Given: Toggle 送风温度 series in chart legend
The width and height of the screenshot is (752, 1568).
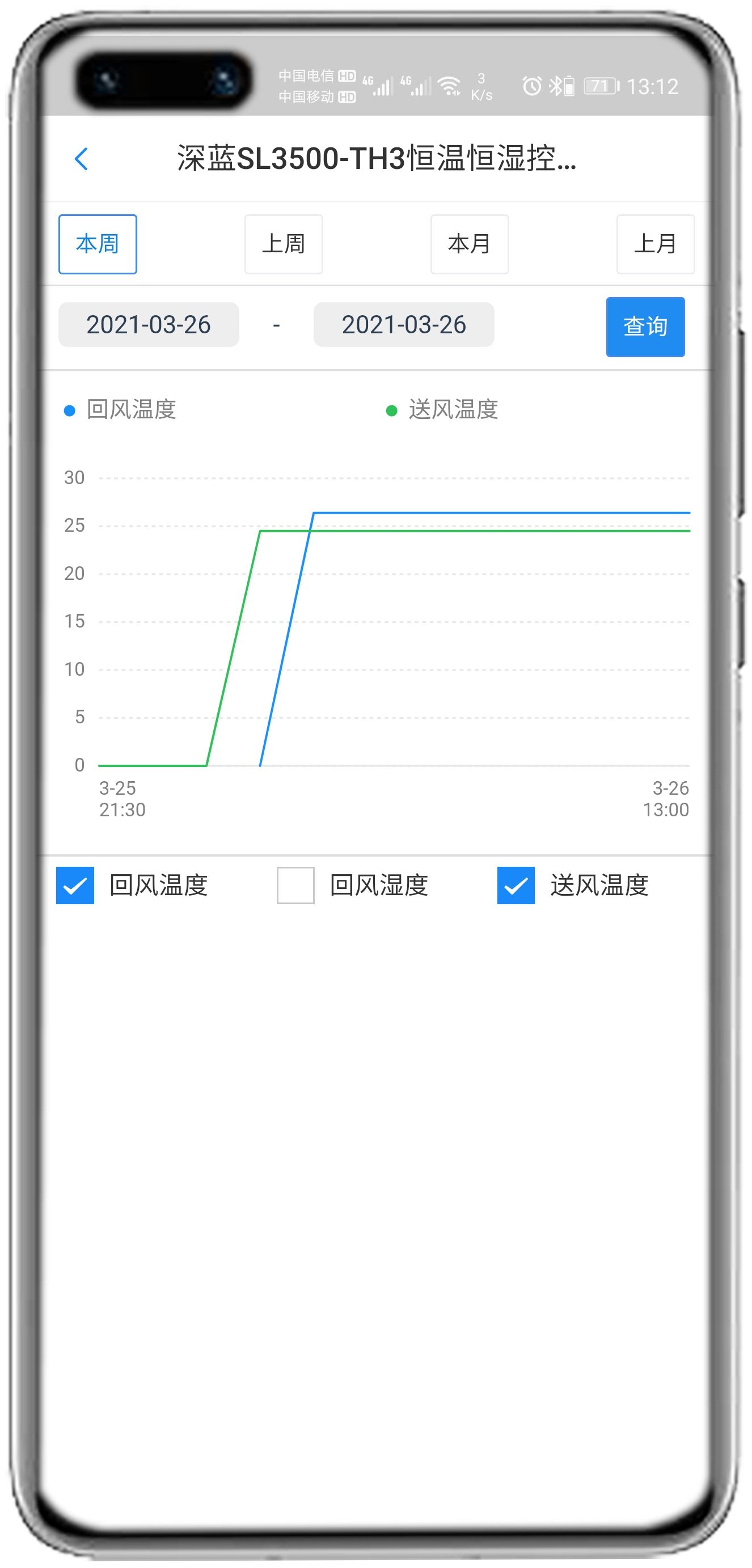Looking at the screenshot, I should (443, 410).
